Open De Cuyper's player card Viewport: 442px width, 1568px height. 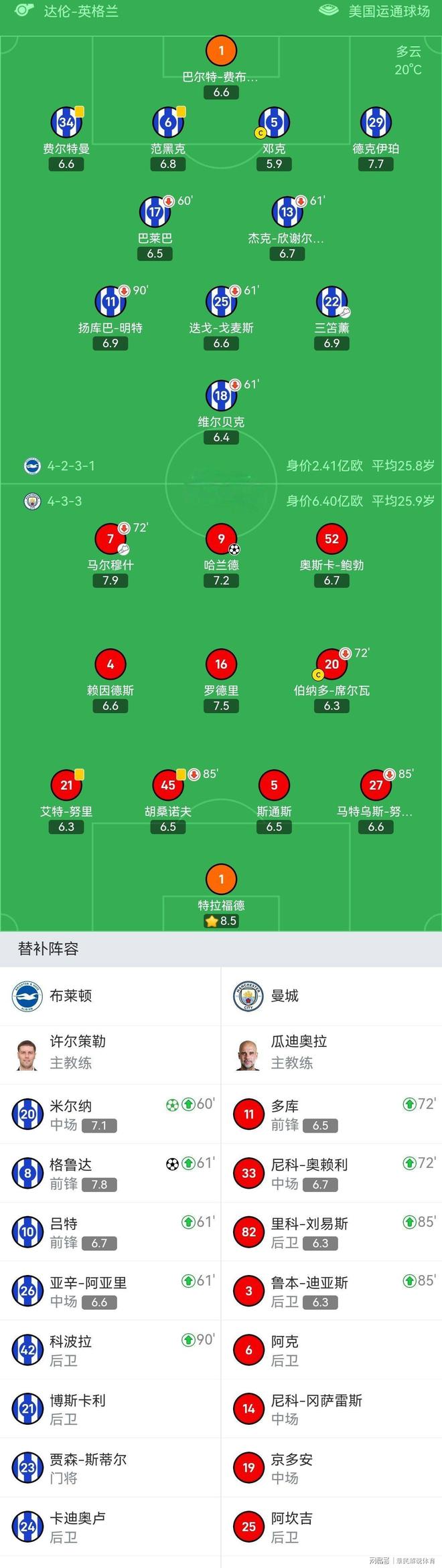point(376,124)
